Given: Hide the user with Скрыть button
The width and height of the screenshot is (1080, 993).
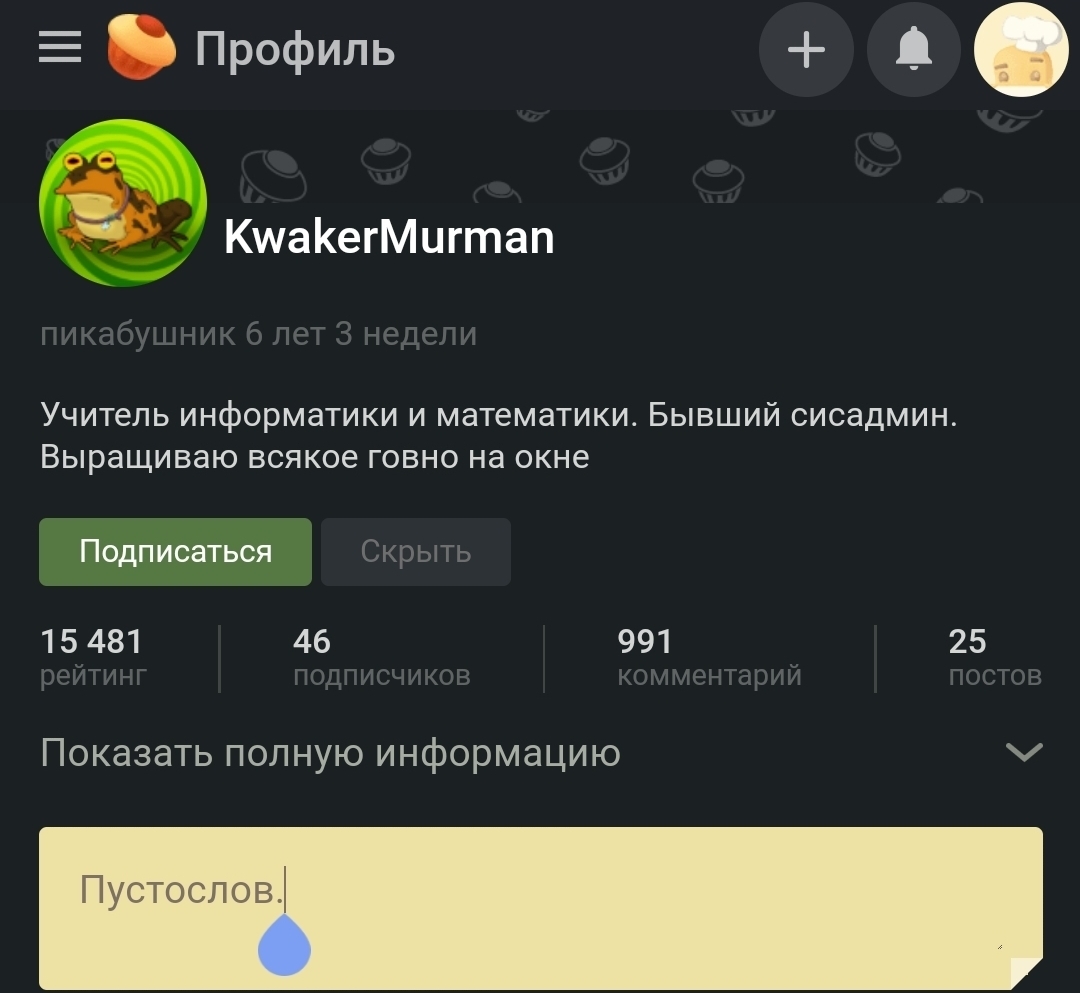Looking at the screenshot, I should pos(416,552).
